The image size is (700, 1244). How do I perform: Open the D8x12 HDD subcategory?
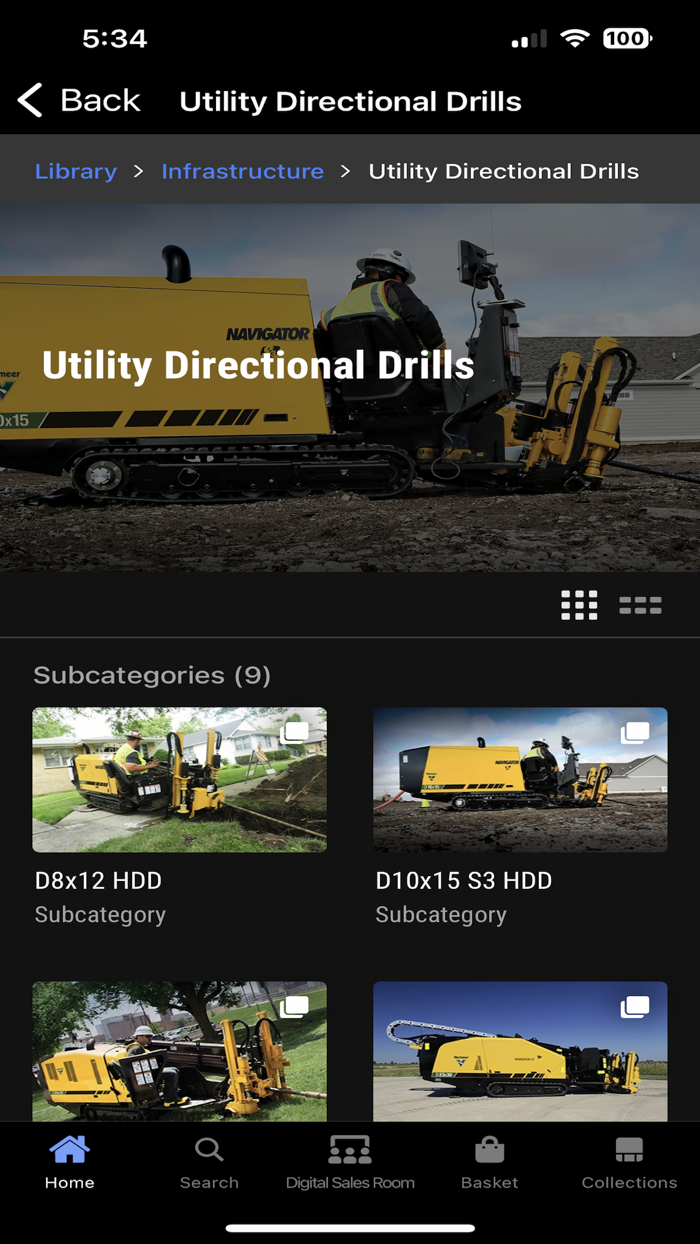(x=180, y=780)
